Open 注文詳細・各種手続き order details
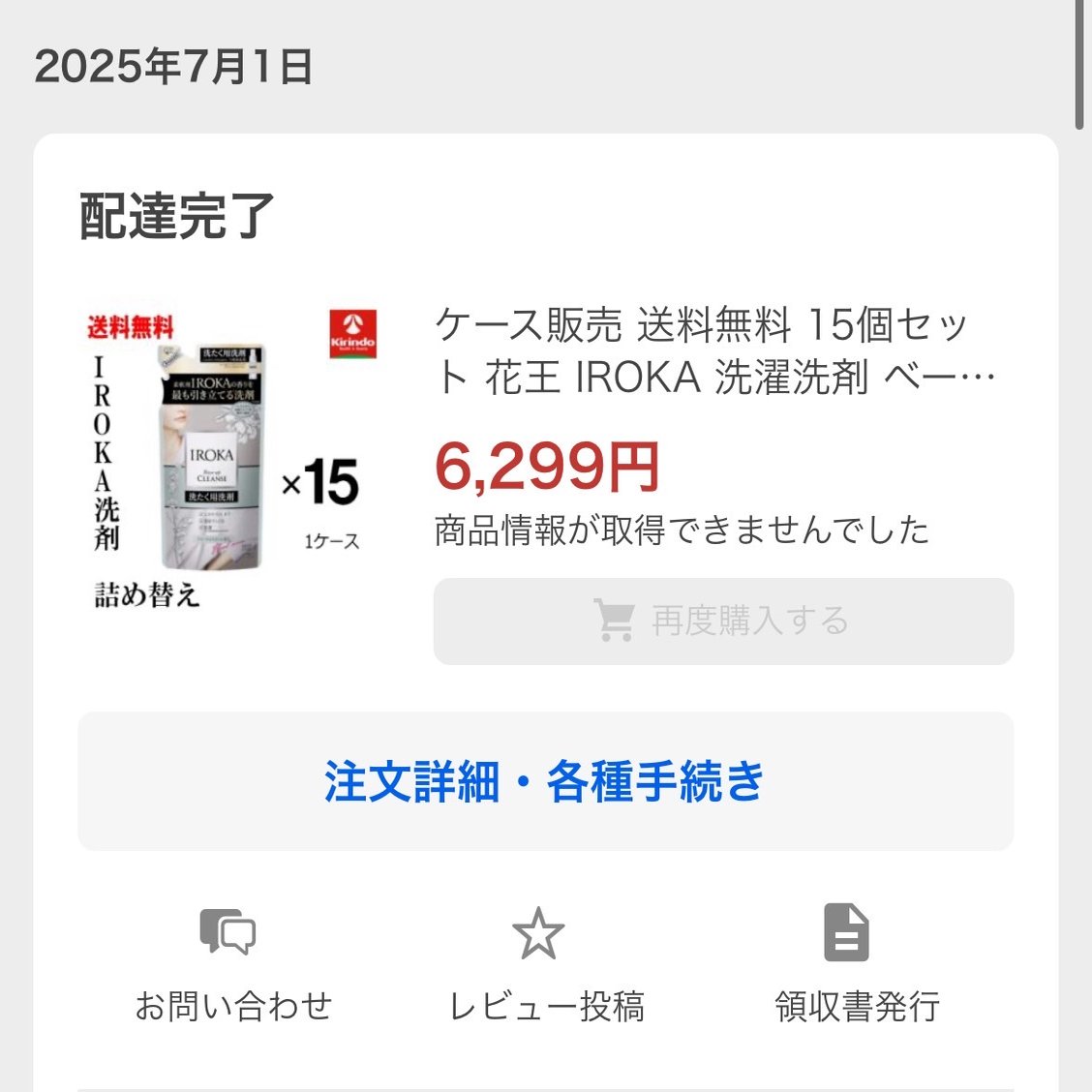1092x1092 pixels. tap(545, 781)
